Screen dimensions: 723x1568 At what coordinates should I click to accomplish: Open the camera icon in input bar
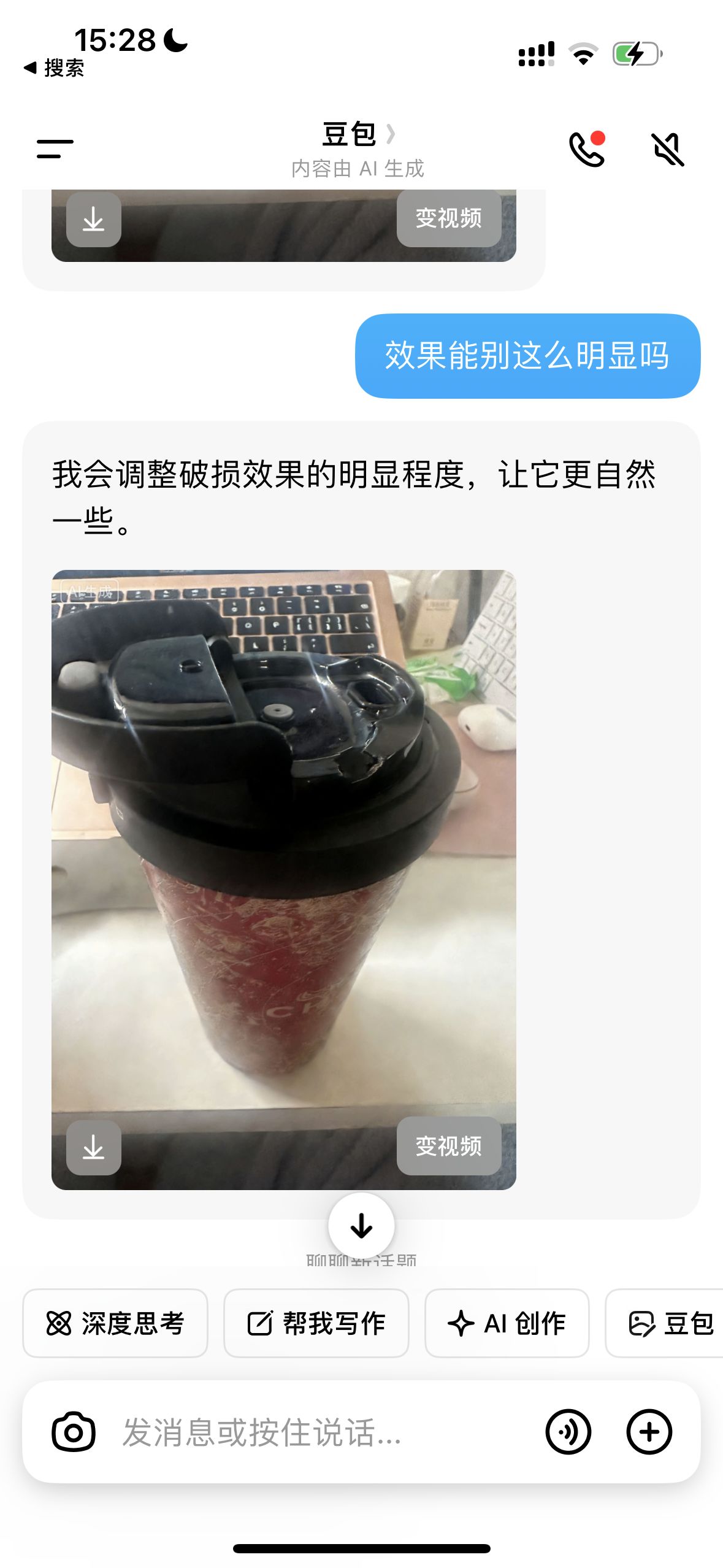(74, 1432)
